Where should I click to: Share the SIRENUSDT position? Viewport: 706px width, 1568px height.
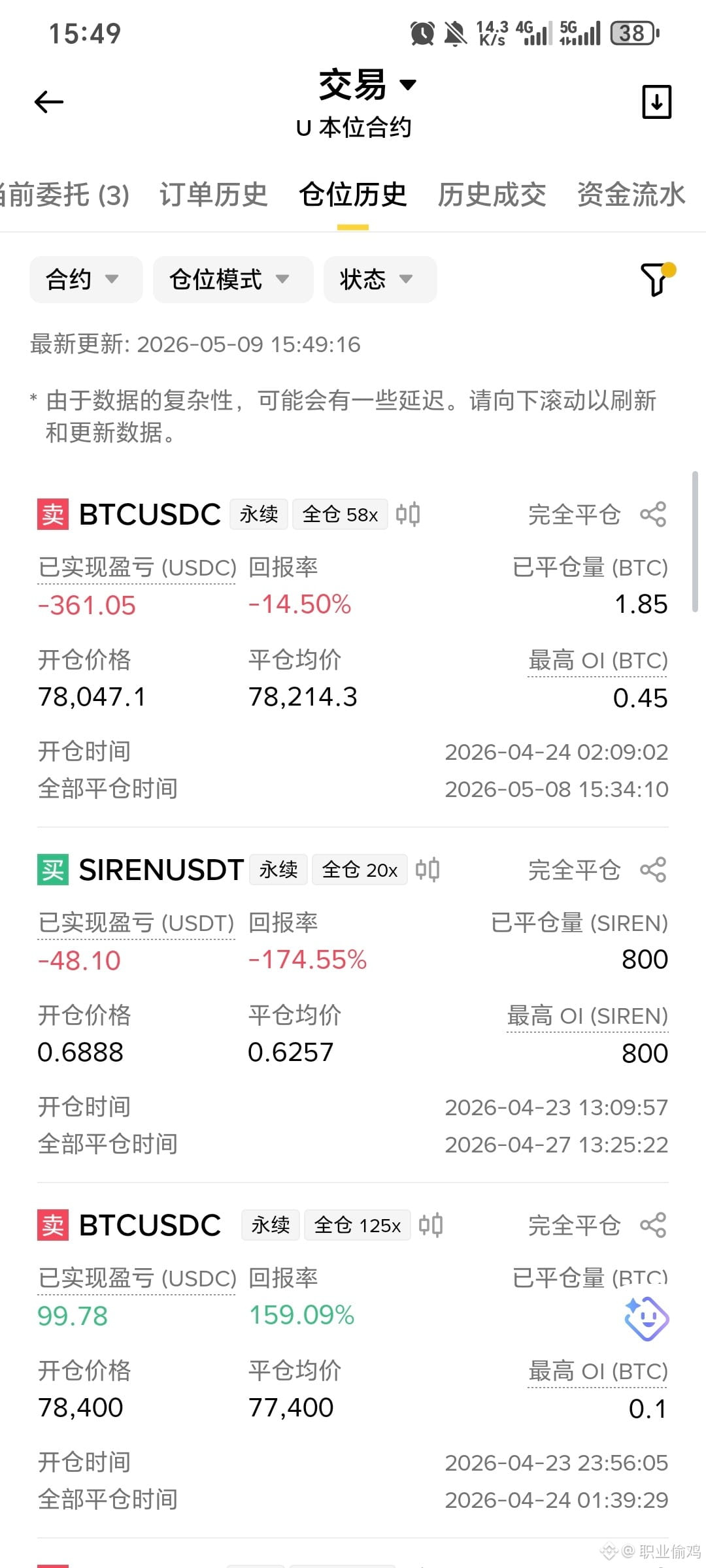click(x=653, y=870)
